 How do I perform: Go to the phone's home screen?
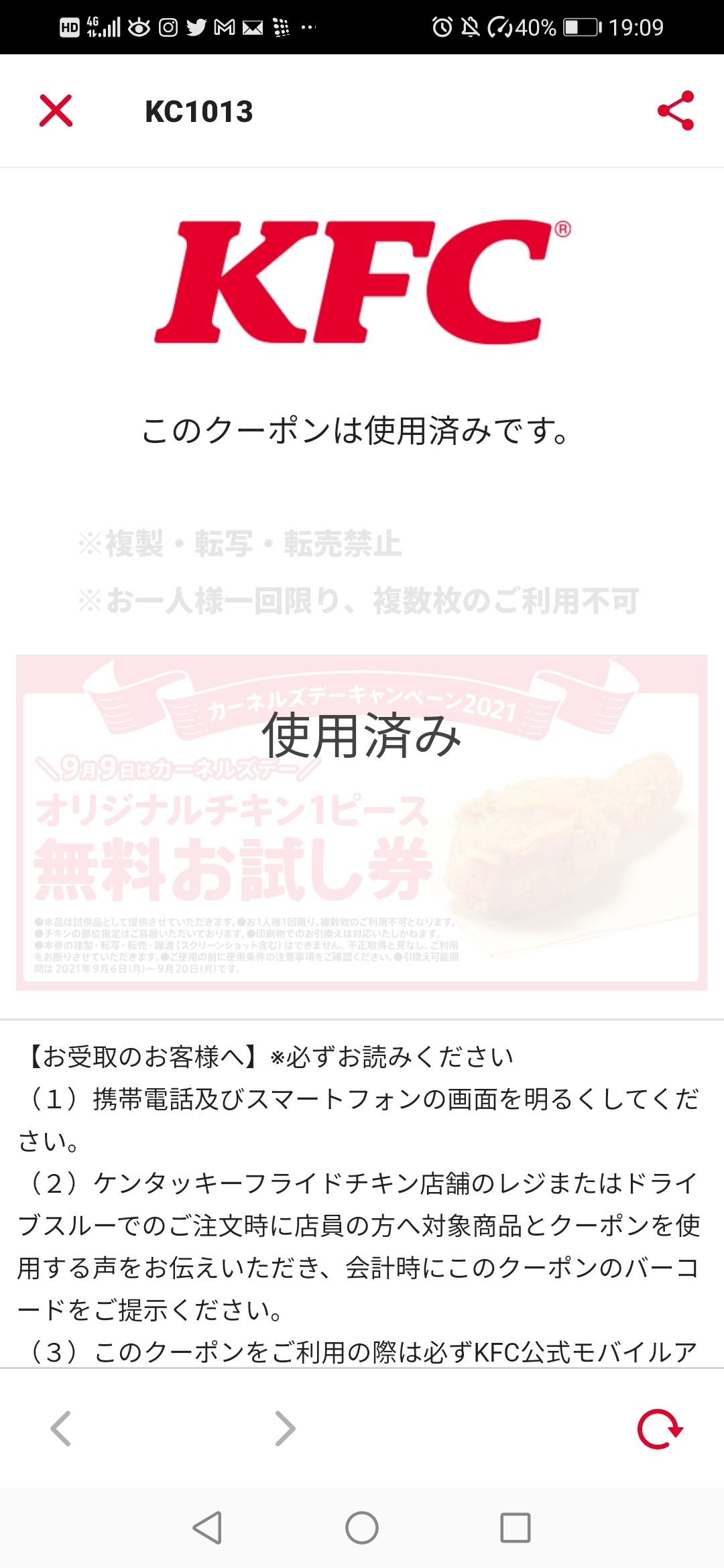362,1528
